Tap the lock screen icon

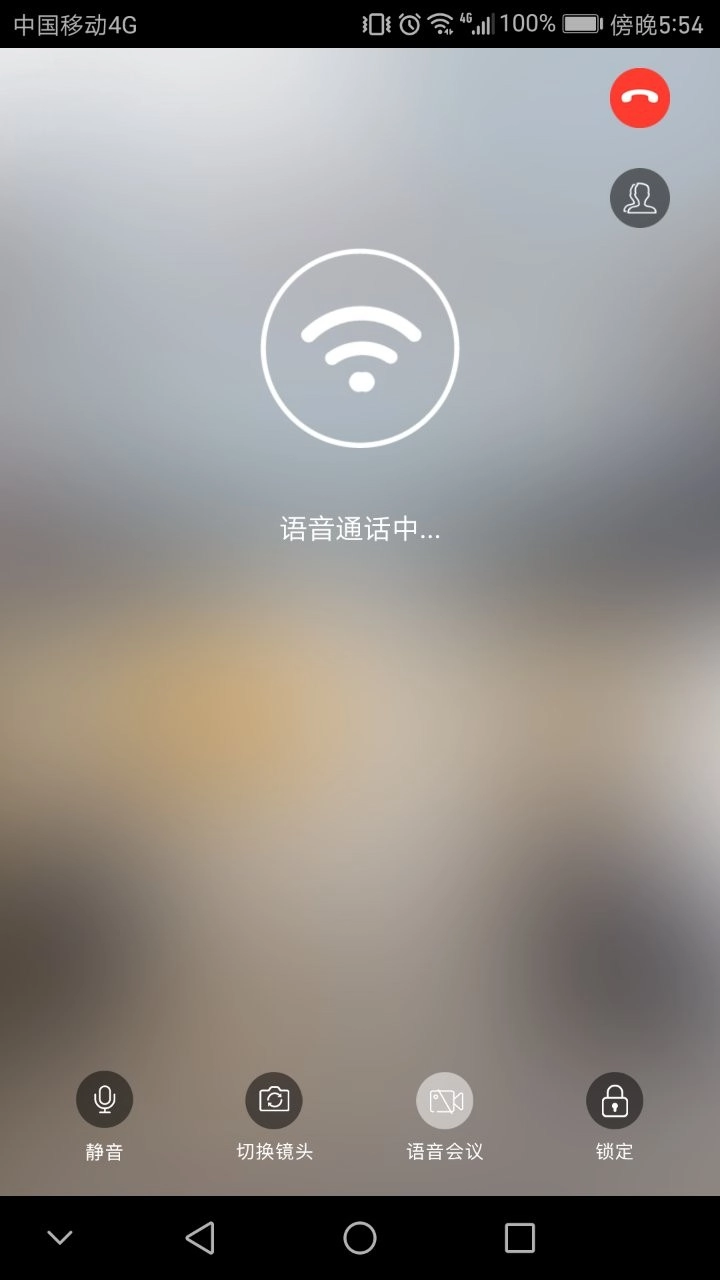614,1101
